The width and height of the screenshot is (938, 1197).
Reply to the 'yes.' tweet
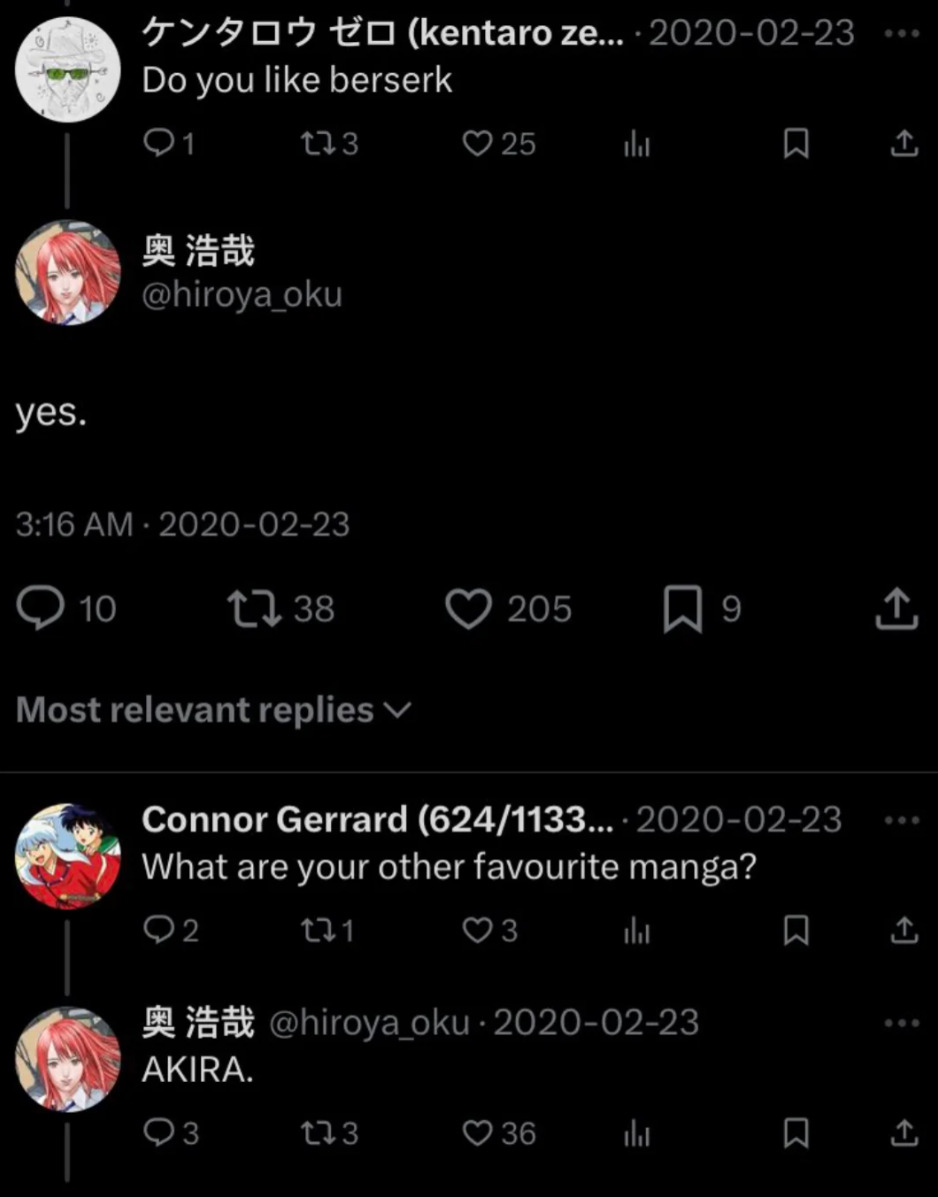[38, 609]
